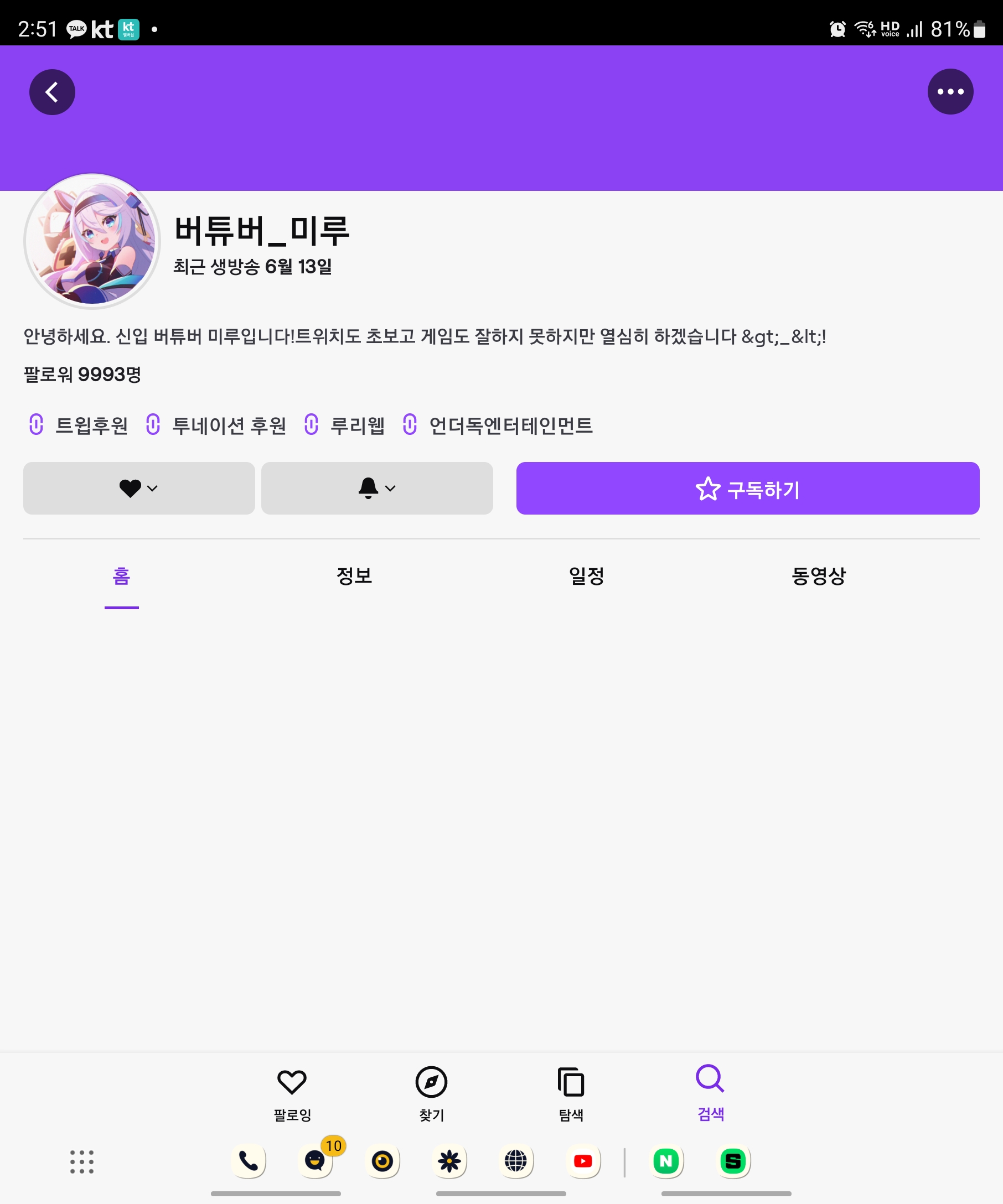Open the three-dot overflow menu

(x=950, y=92)
